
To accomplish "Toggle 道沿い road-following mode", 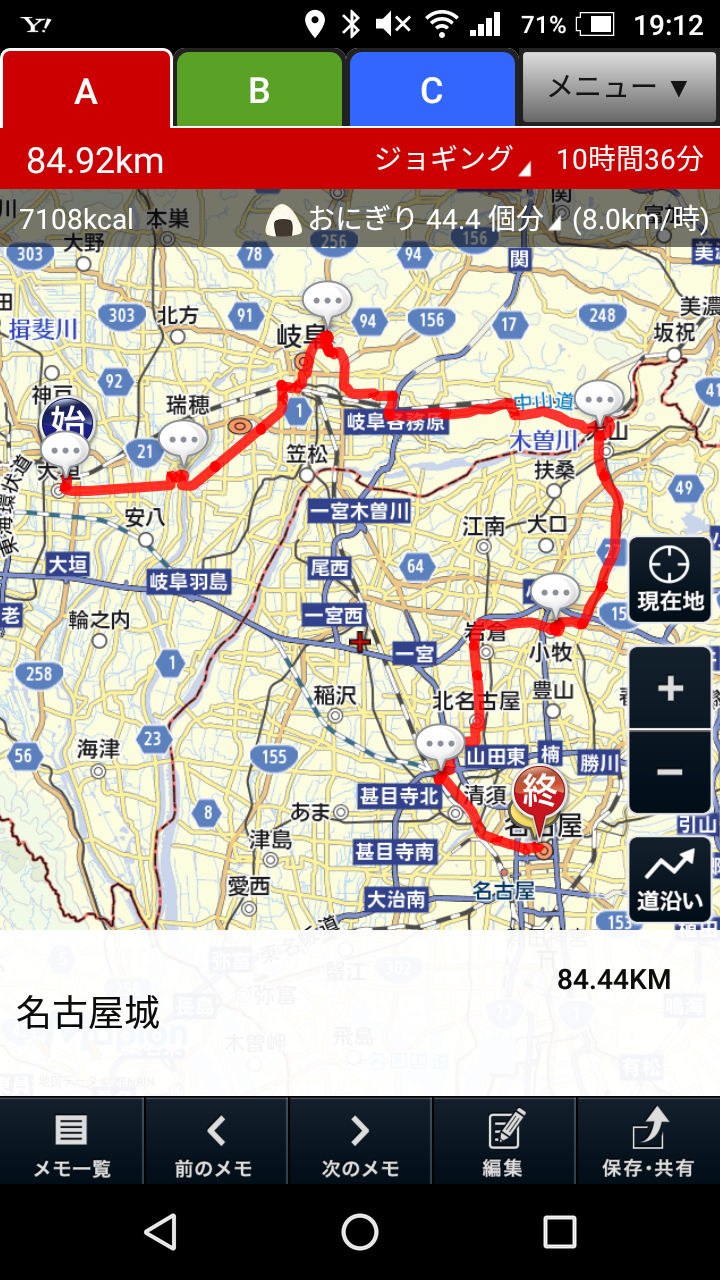I will 670,880.
